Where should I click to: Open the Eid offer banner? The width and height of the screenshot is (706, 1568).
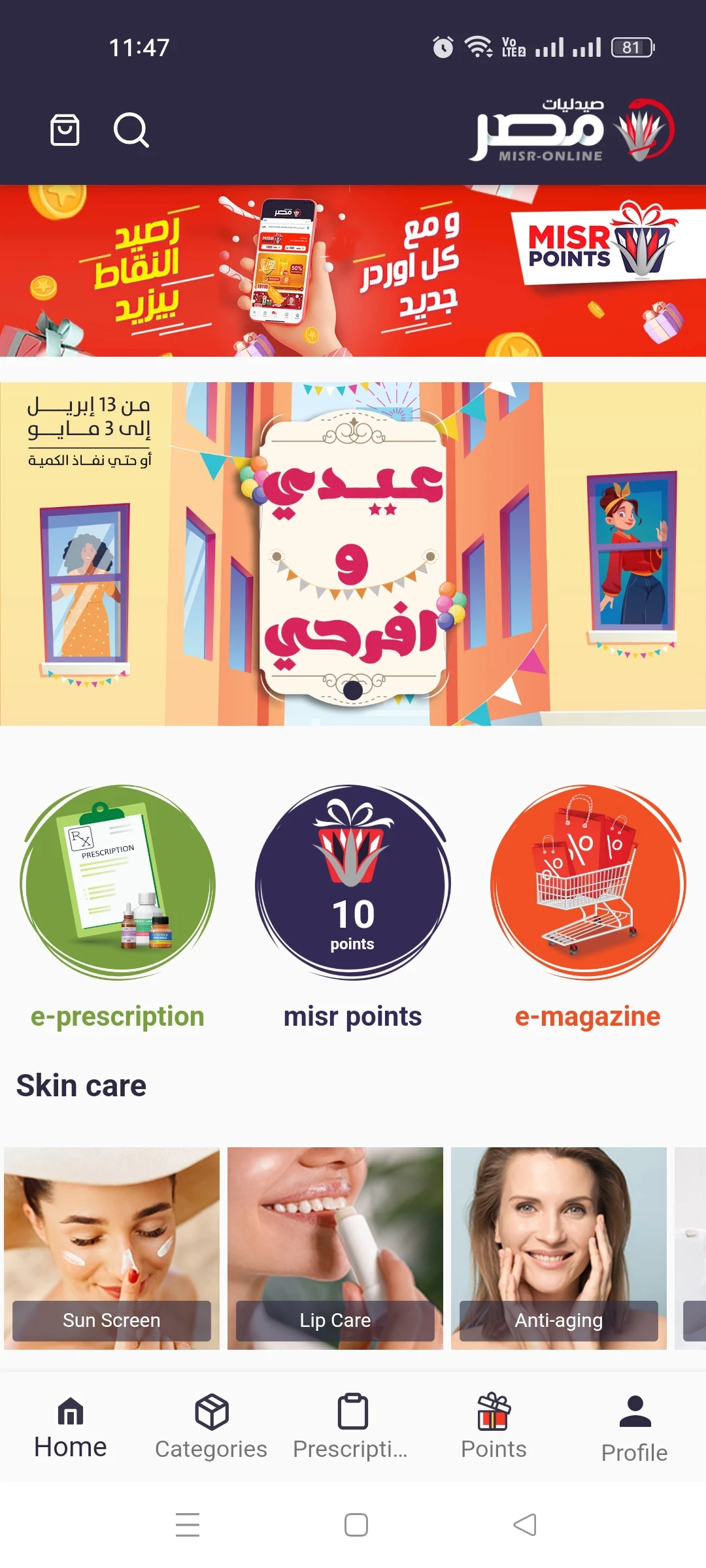click(x=353, y=554)
